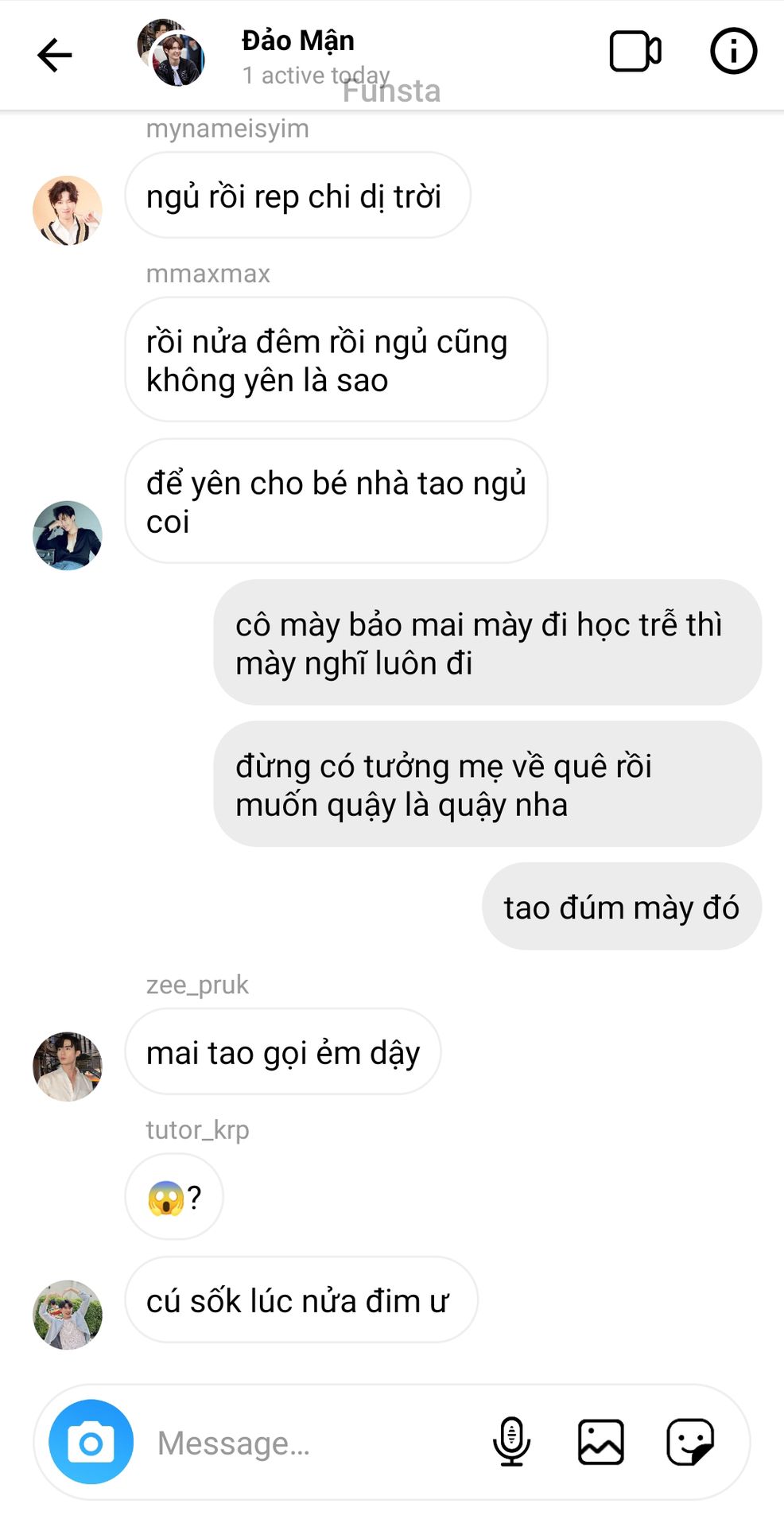
Task: Attach a photo from the gallery
Action: click(600, 1442)
